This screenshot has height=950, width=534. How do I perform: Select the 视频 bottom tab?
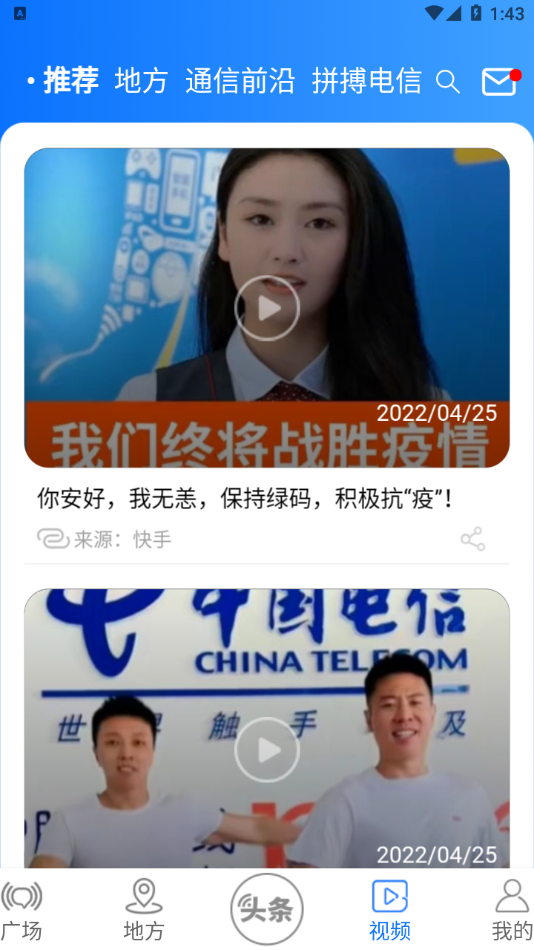pyautogui.click(x=390, y=909)
